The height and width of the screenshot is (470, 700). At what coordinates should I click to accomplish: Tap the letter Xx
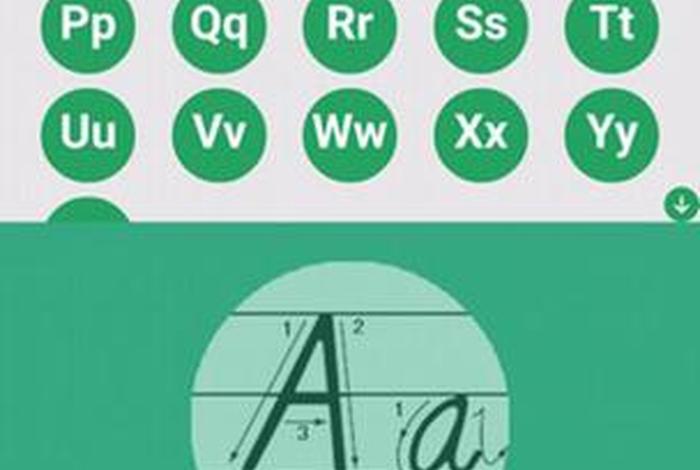[481, 134]
